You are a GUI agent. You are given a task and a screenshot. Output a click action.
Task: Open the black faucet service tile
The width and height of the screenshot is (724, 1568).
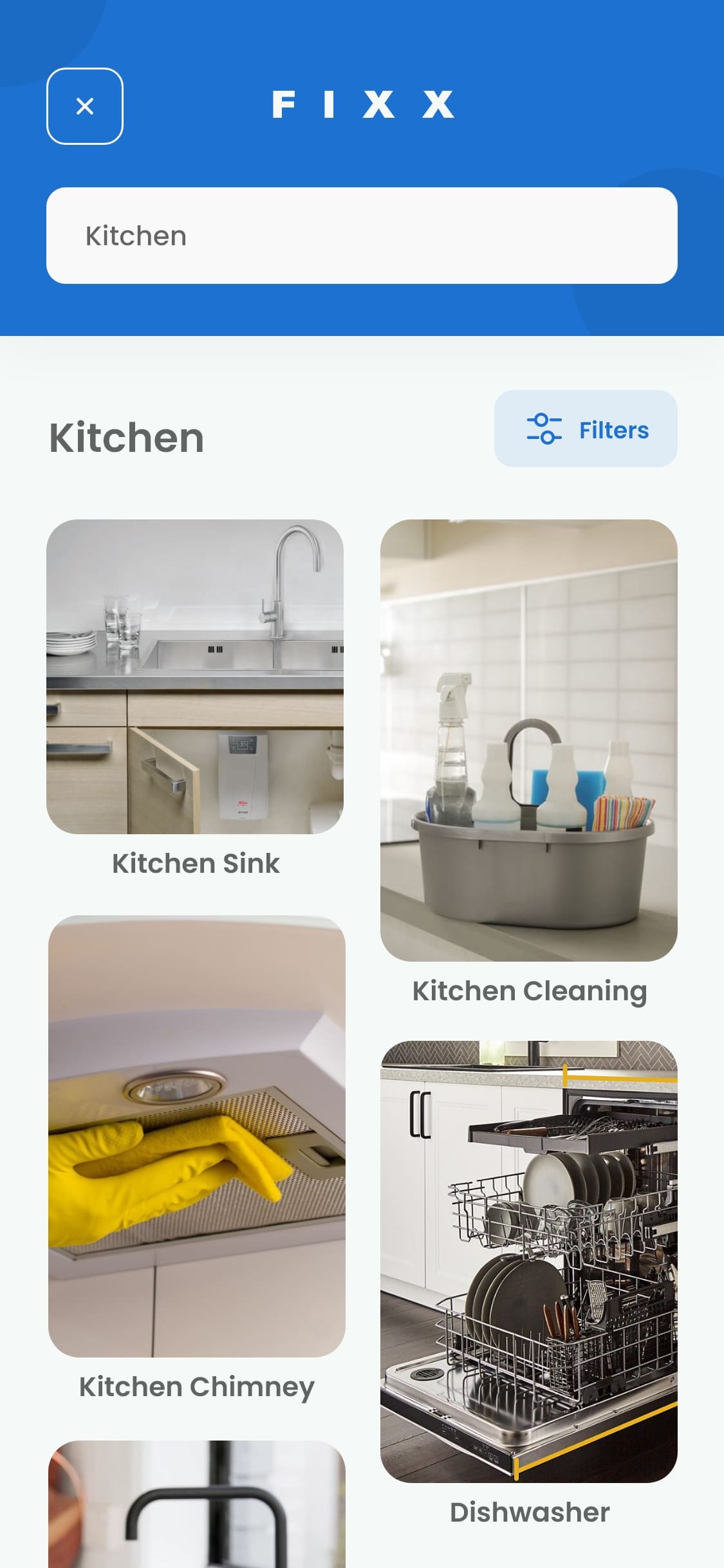tap(197, 1506)
